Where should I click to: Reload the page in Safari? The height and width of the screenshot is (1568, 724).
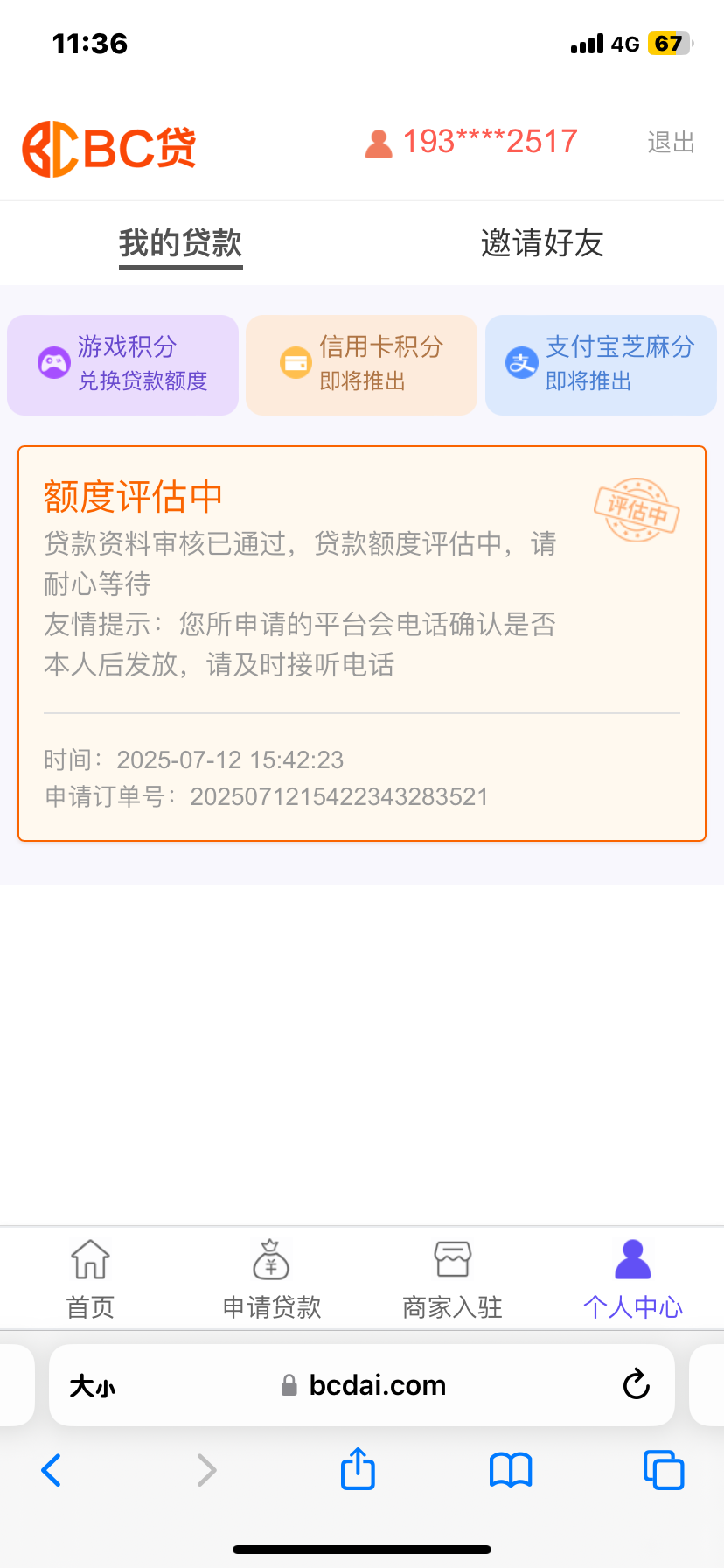pos(636,1385)
